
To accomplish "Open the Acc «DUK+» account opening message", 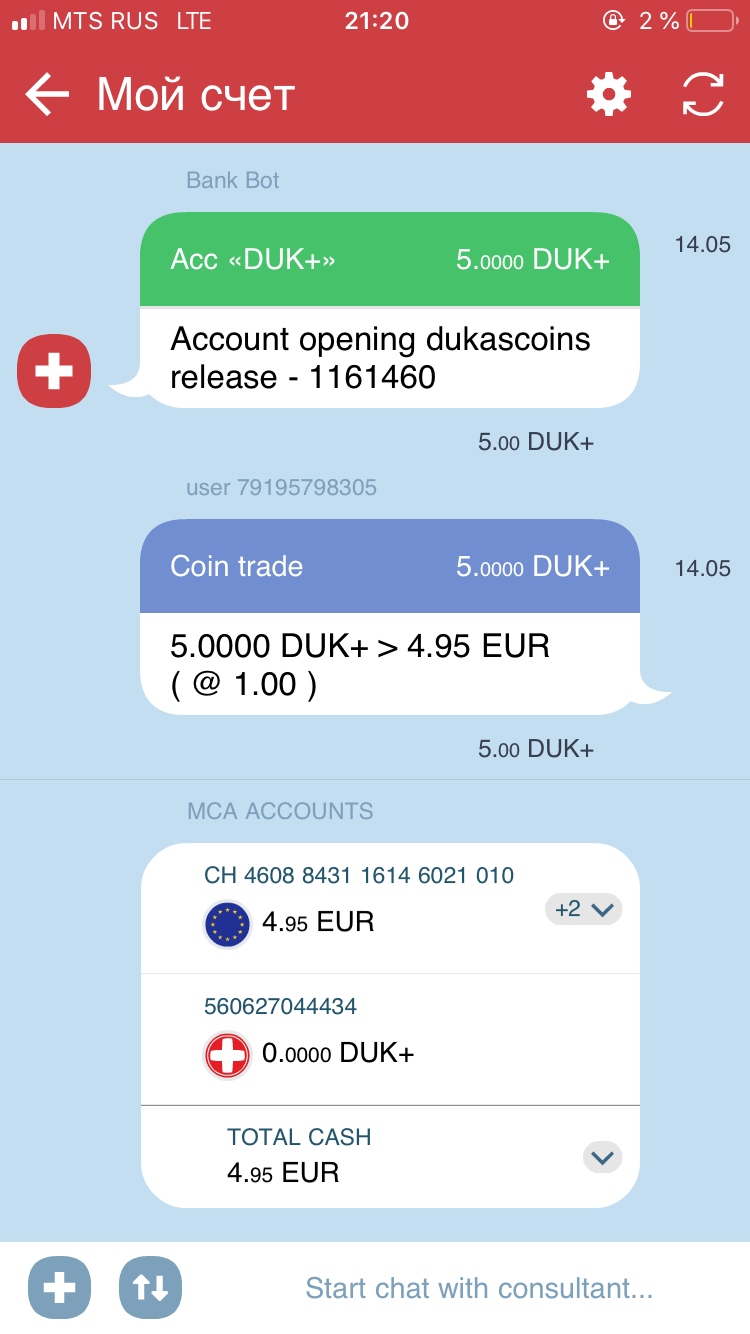I will [x=389, y=310].
